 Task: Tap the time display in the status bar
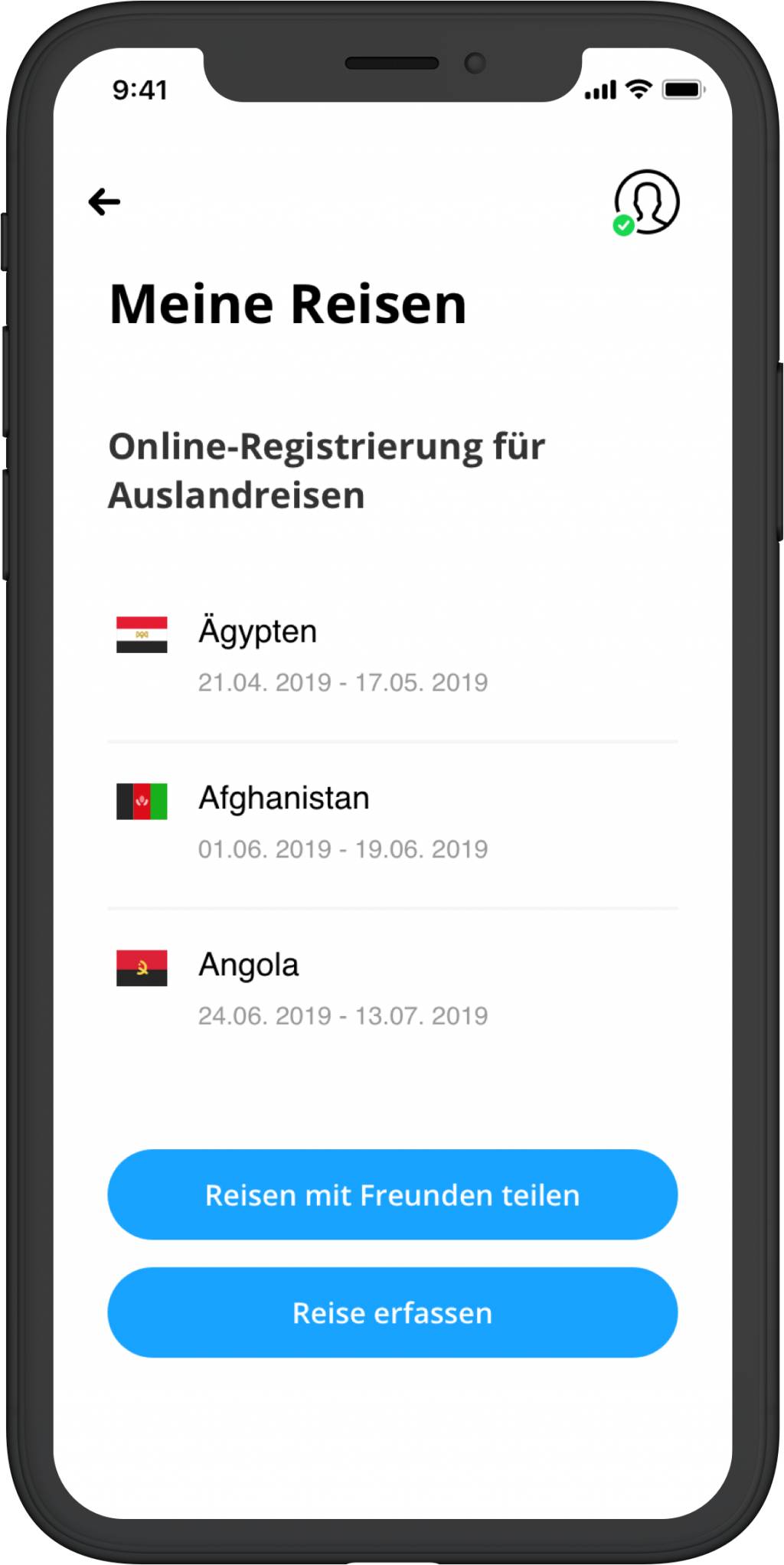(138, 88)
